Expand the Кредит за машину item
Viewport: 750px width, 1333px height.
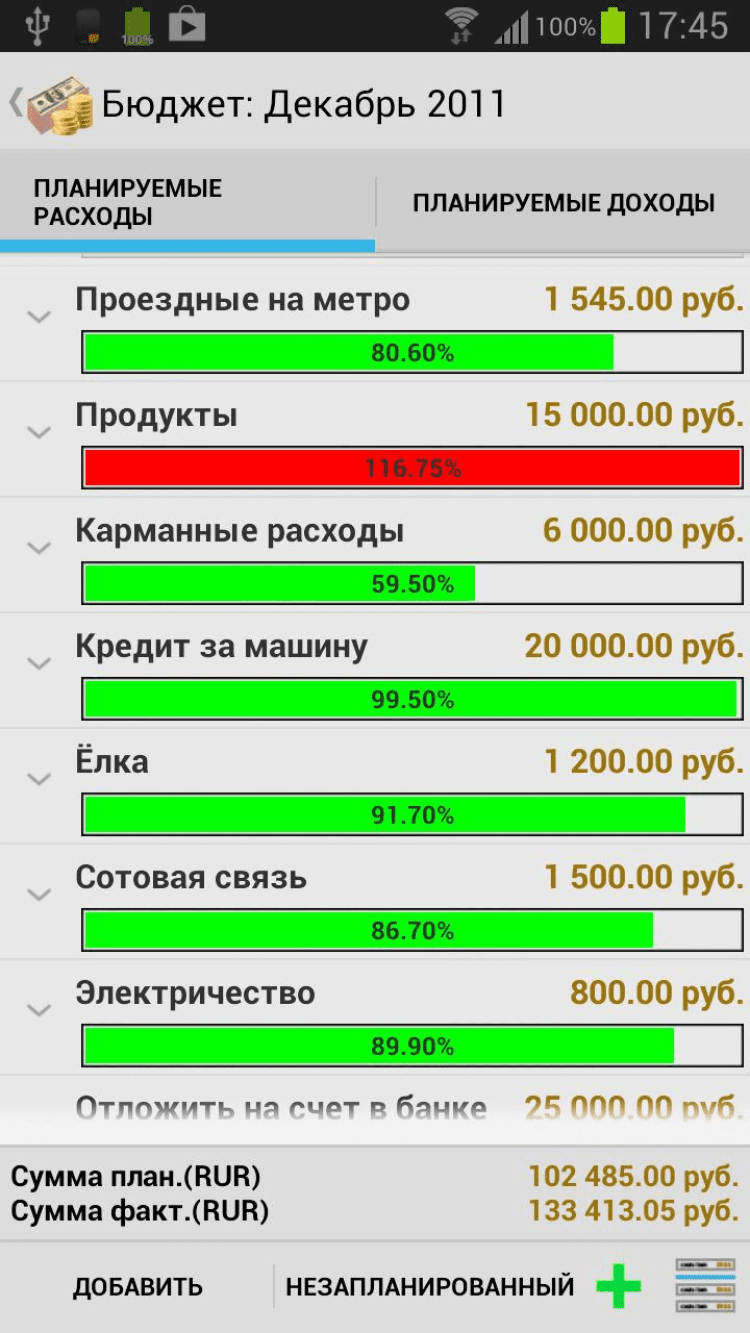[x=39, y=663]
